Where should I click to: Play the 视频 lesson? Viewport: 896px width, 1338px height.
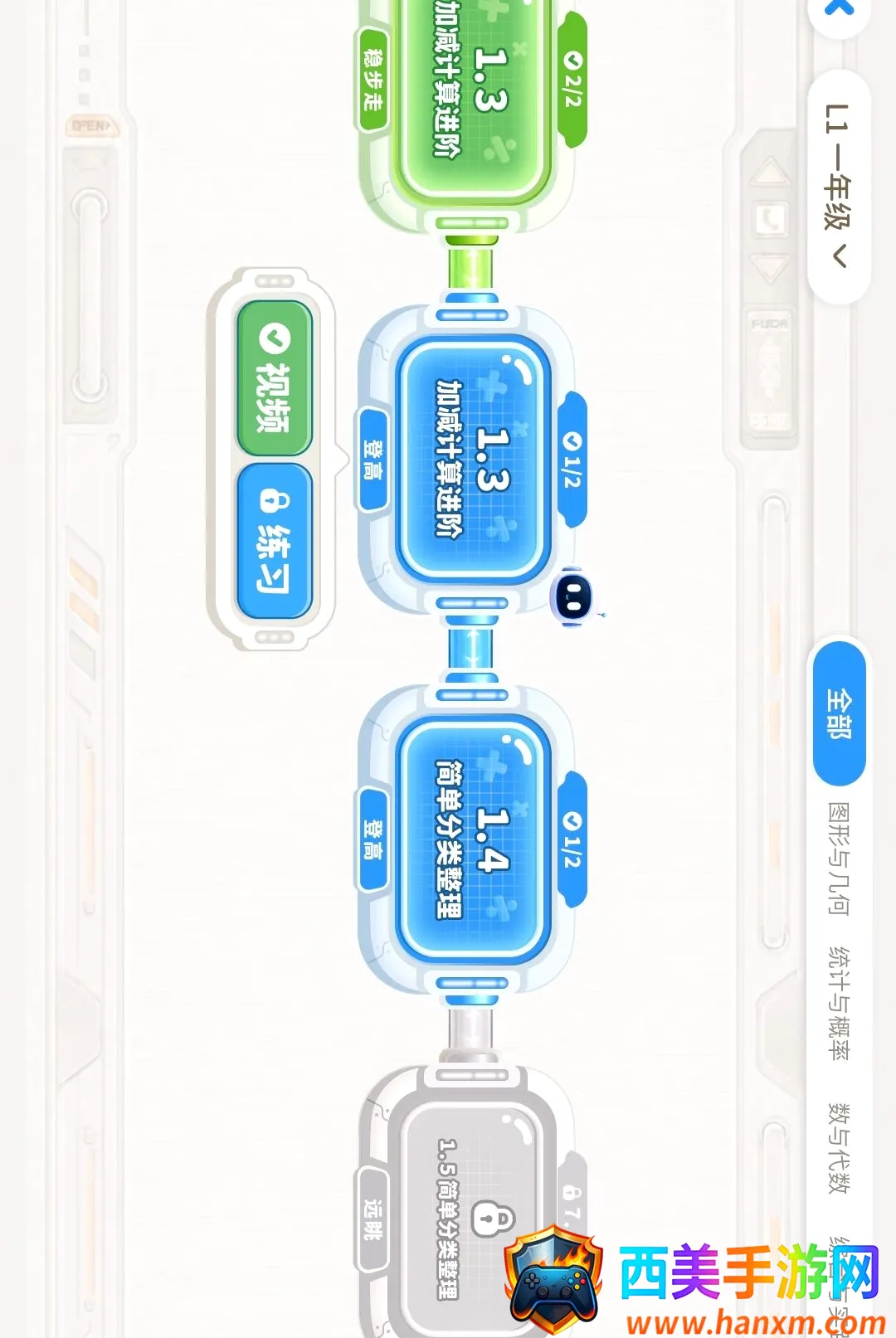point(275,378)
